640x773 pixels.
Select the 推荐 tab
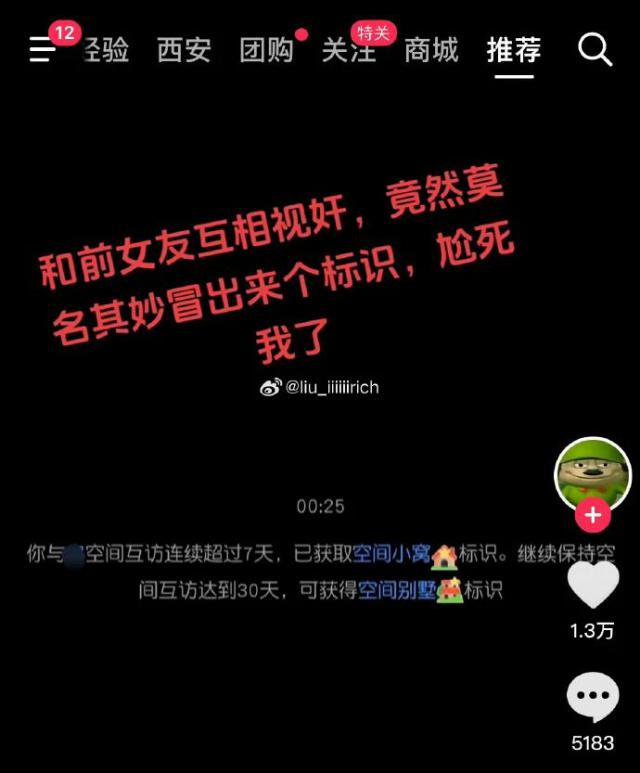pos(514,50)
